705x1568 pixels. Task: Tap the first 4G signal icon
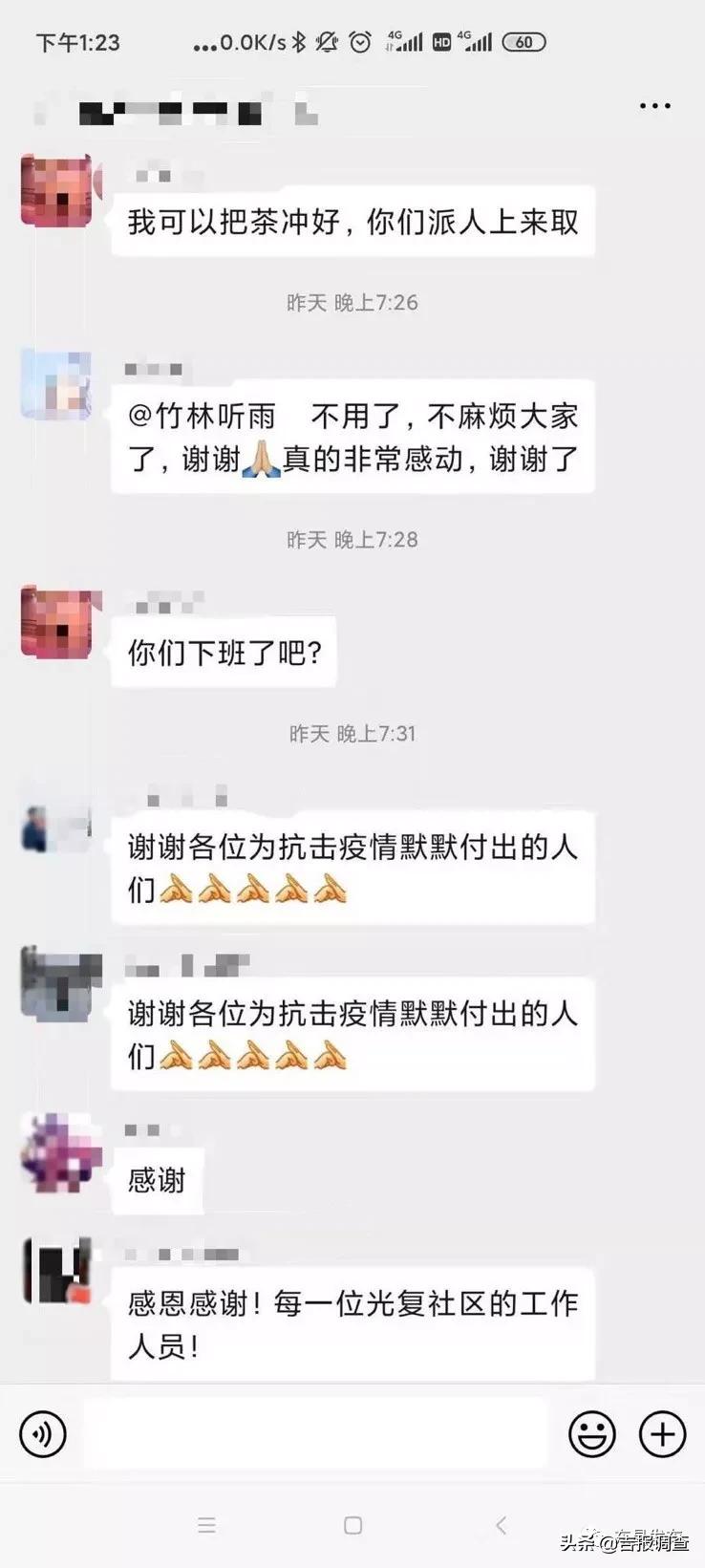click(403, 40)
